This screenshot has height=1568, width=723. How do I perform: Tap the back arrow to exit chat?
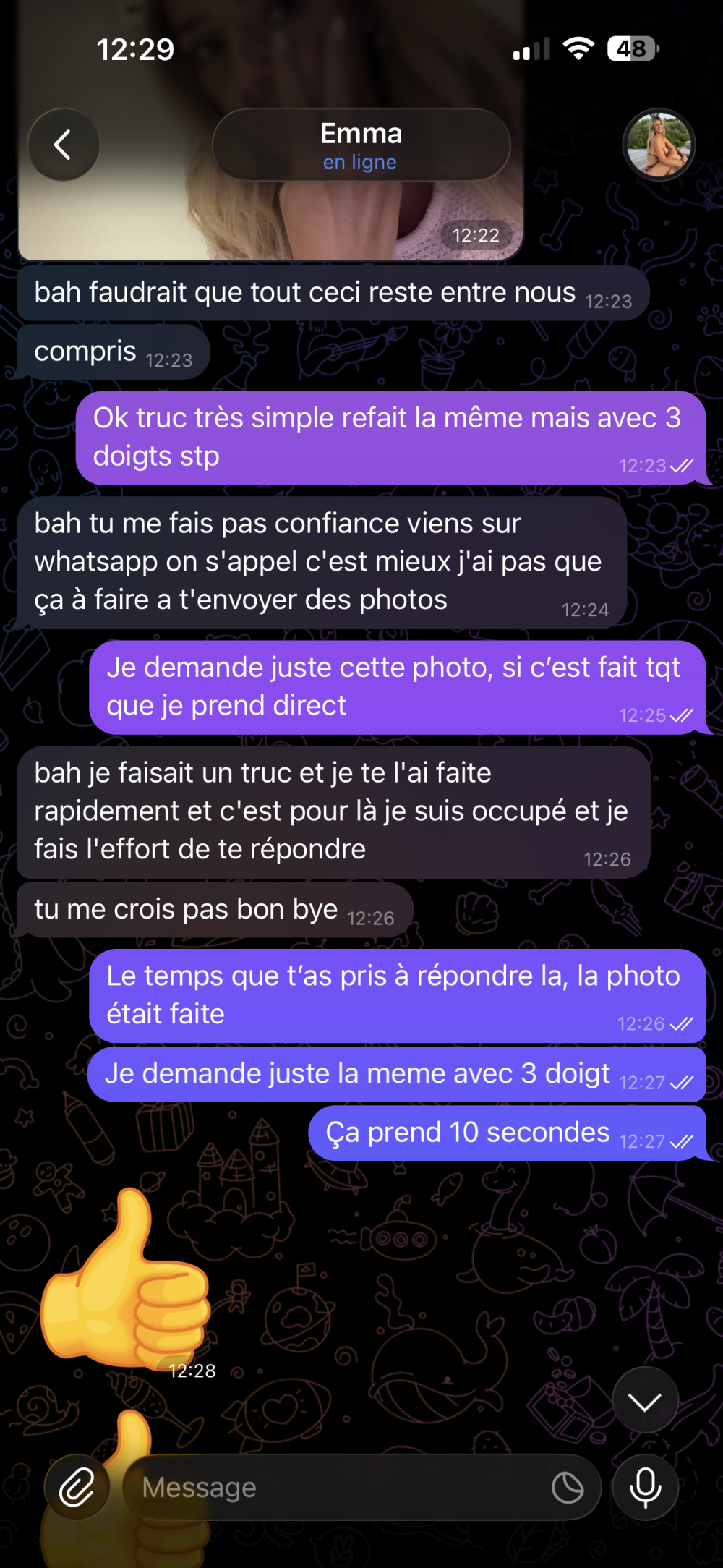[x=64, y=145]
